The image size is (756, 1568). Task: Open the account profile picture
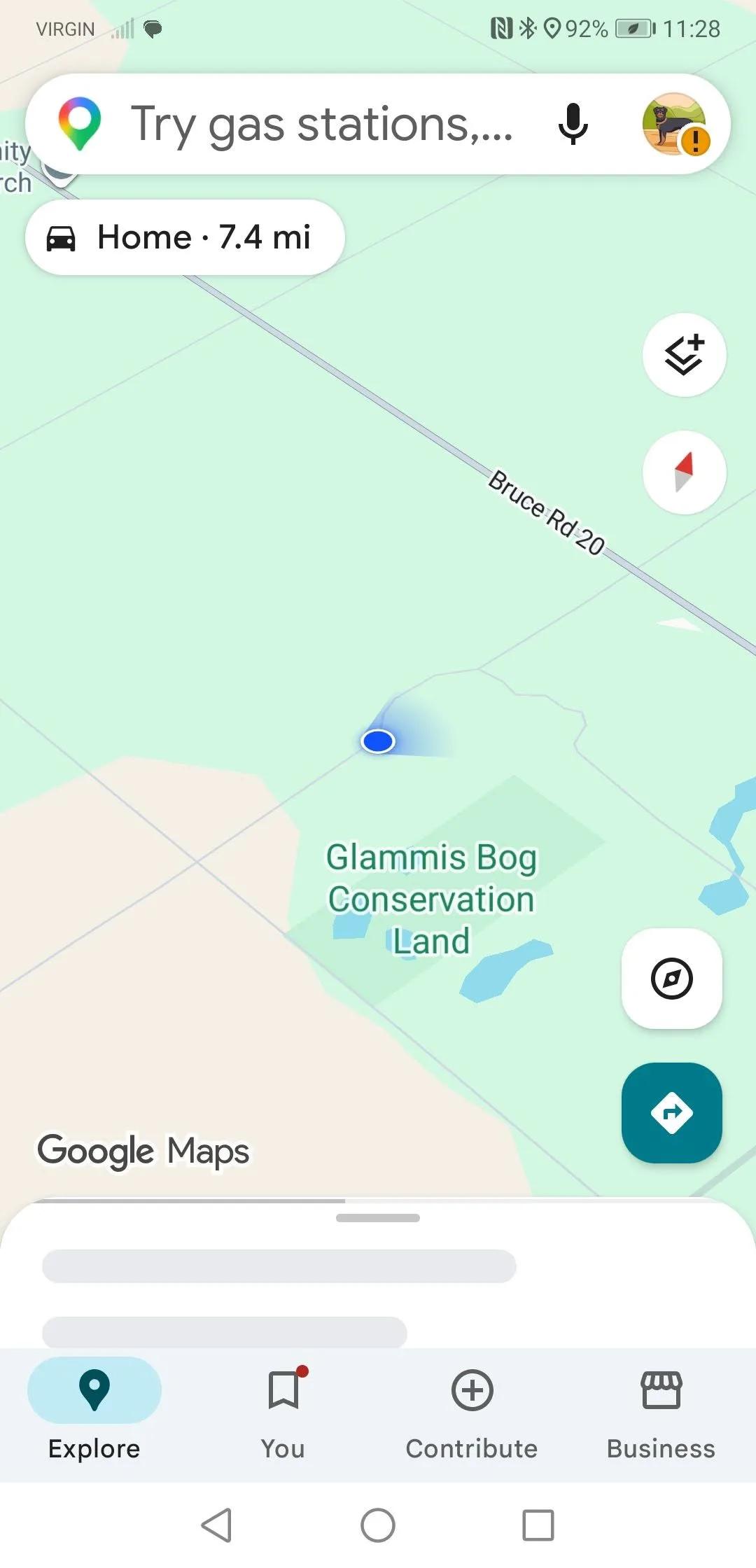coord(675,124)
